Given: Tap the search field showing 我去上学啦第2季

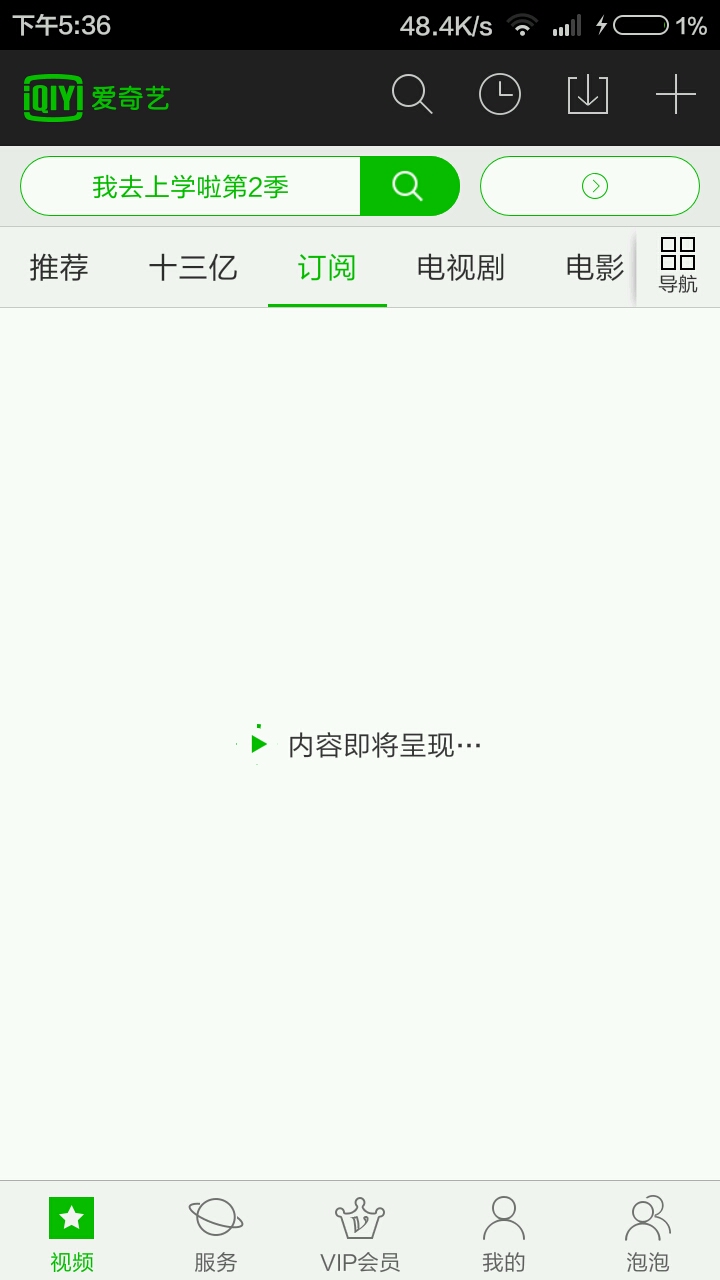Looking at the screenshot, I should pyautogui.click(x=191, y=186).
